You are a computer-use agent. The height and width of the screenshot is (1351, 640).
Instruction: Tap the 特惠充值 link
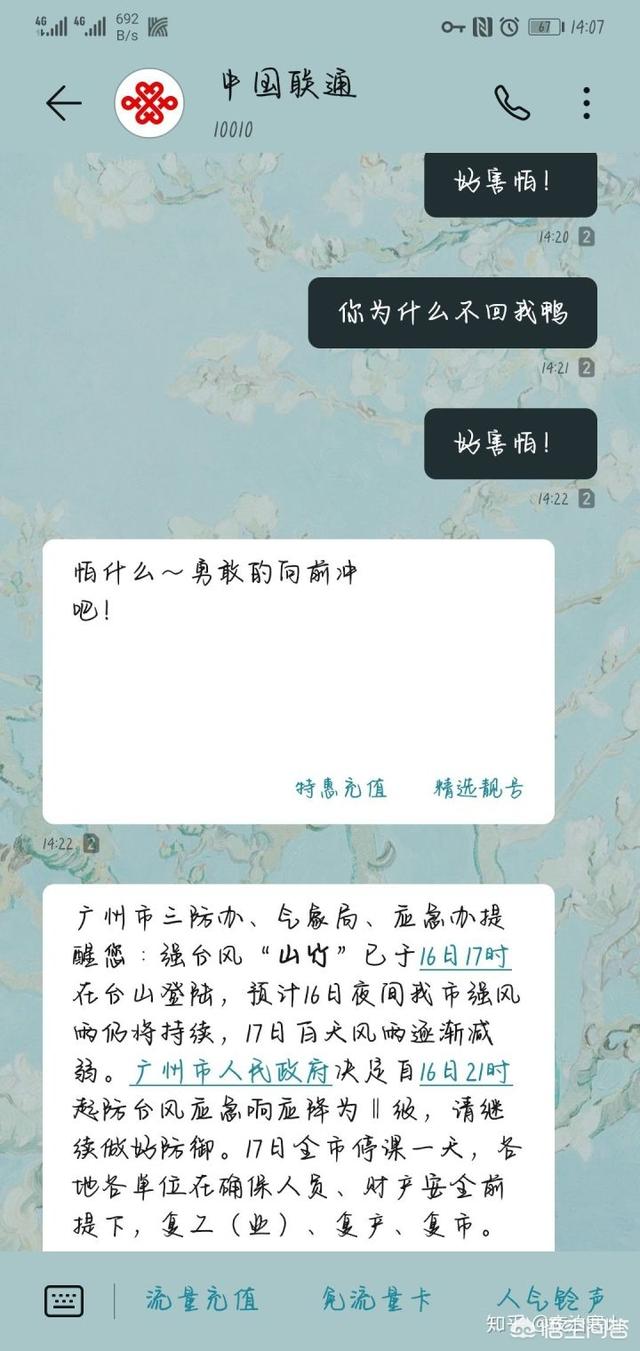(x=341, y=788)
